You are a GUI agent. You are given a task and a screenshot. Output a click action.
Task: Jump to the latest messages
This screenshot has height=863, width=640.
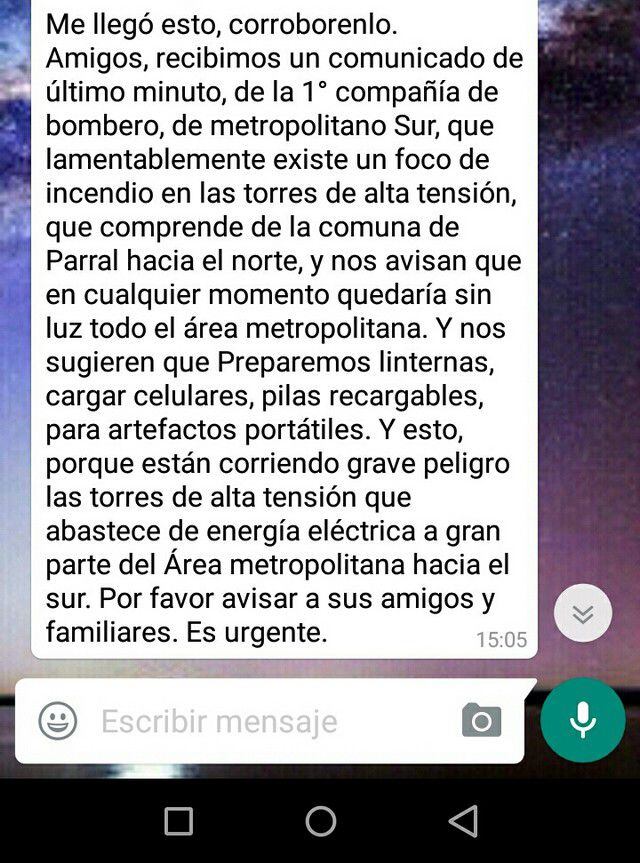point(583,613)
